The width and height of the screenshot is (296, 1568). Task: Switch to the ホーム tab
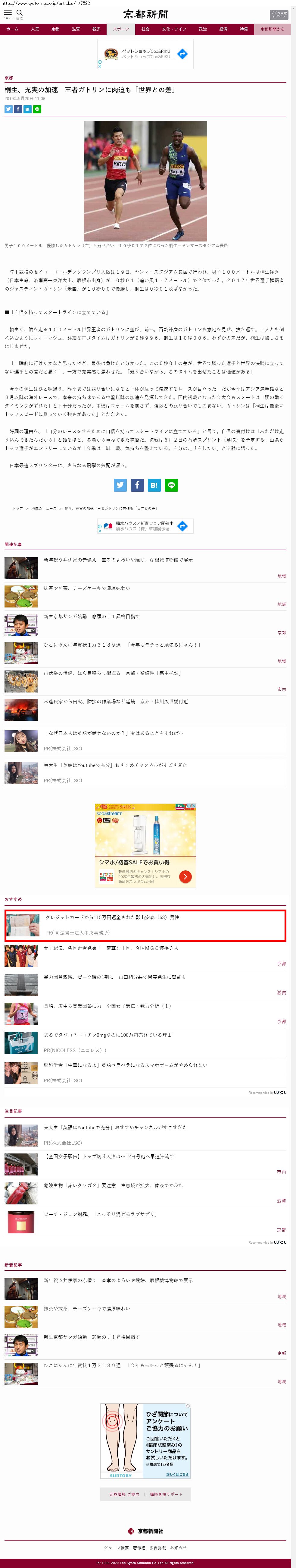click(x=12, y=29)
